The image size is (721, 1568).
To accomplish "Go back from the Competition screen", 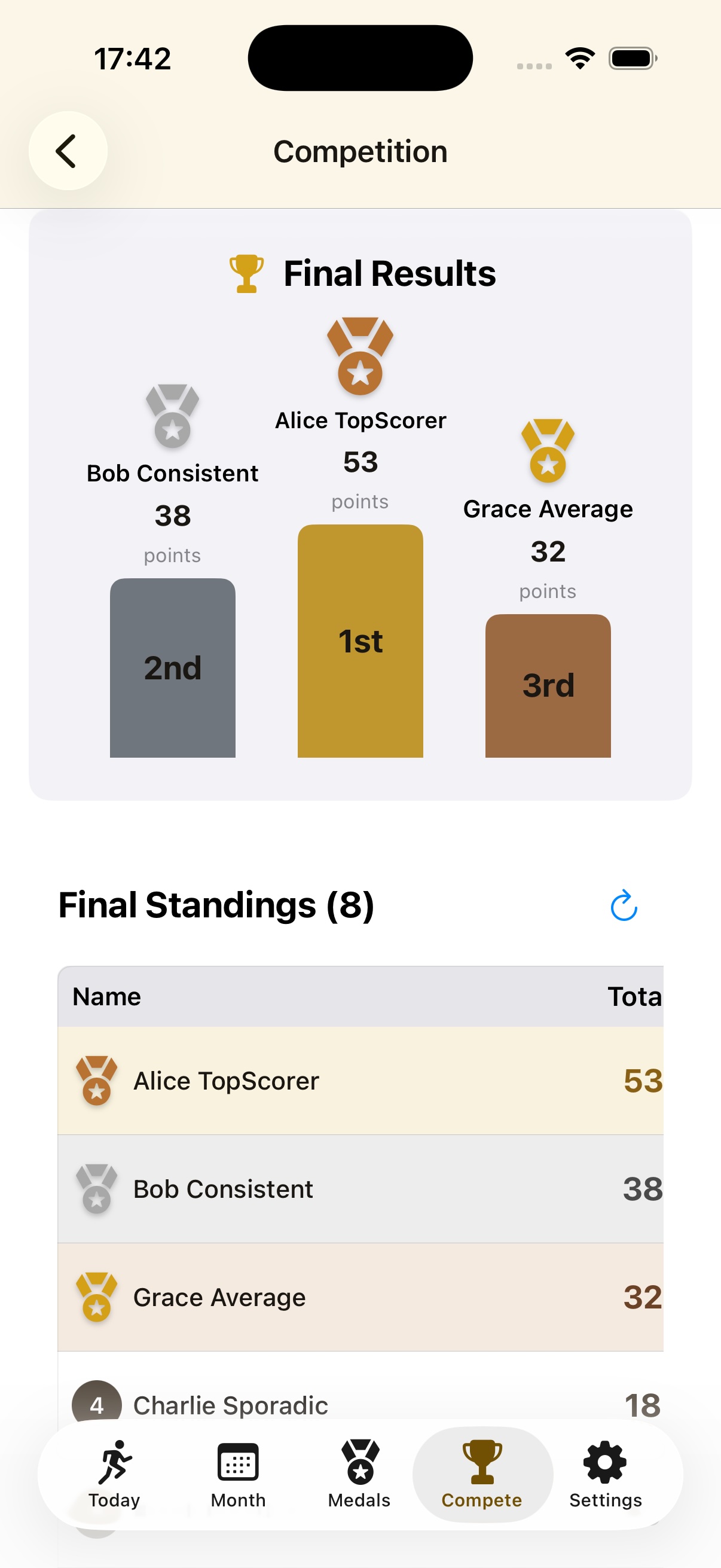I will click(x=68, y=151).
